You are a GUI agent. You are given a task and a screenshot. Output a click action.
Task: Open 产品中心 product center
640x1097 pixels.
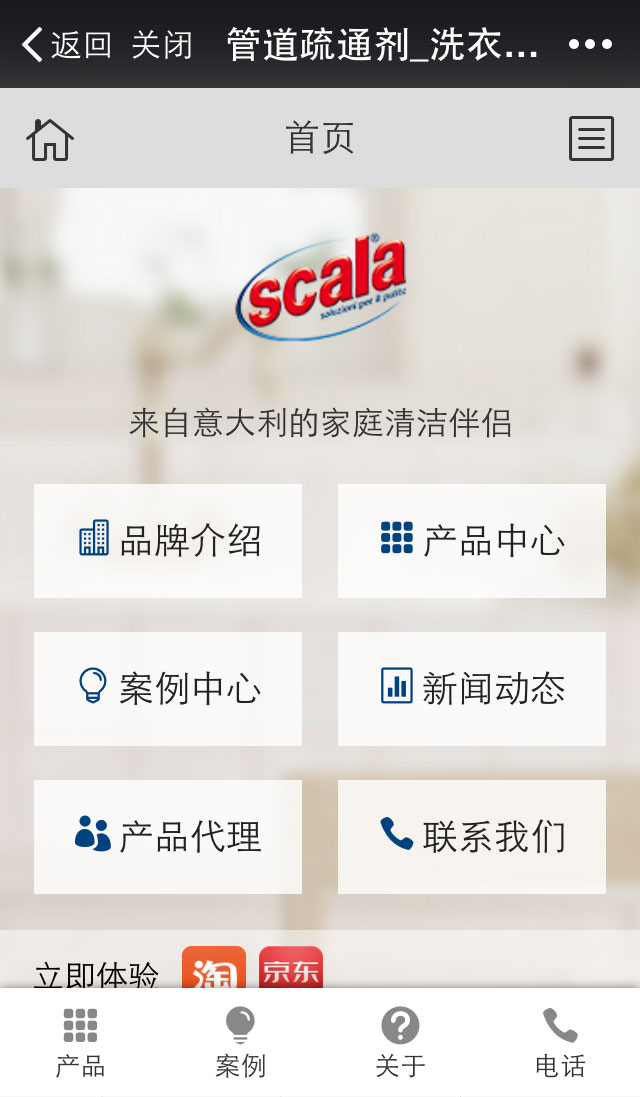pyautogui.click(x=471, y=541)
